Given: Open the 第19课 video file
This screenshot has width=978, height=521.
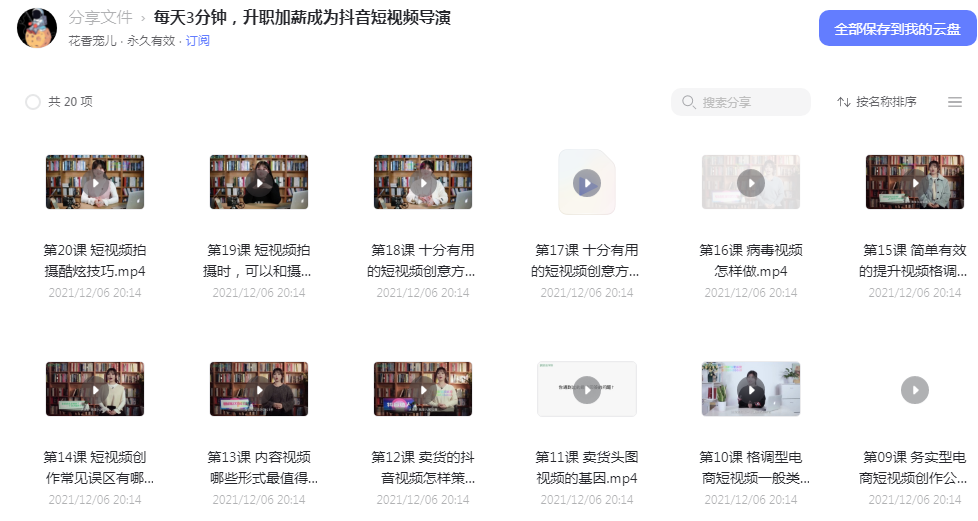Looking at the screenshot, I should tap(259, 183).
